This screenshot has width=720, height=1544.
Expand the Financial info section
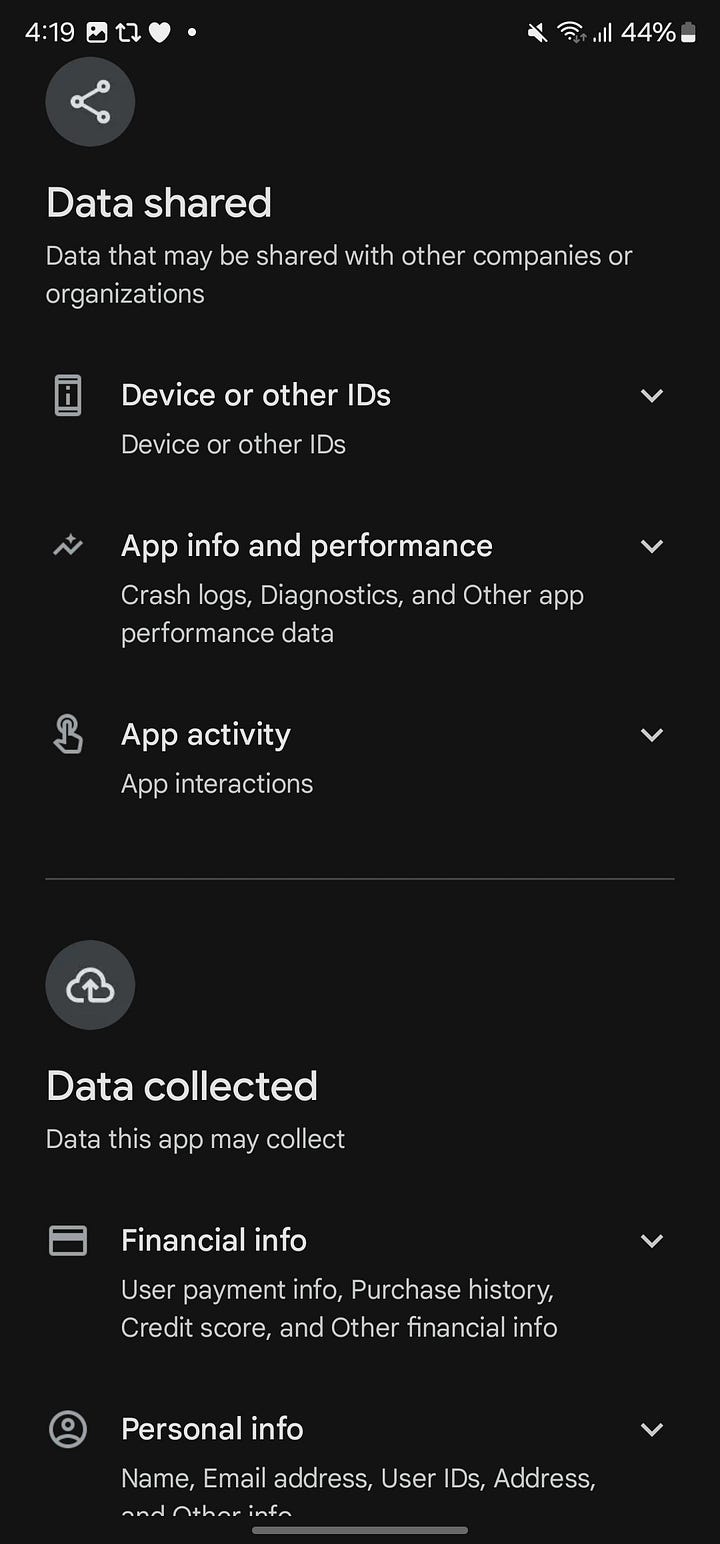click(x=652, y=1241)
